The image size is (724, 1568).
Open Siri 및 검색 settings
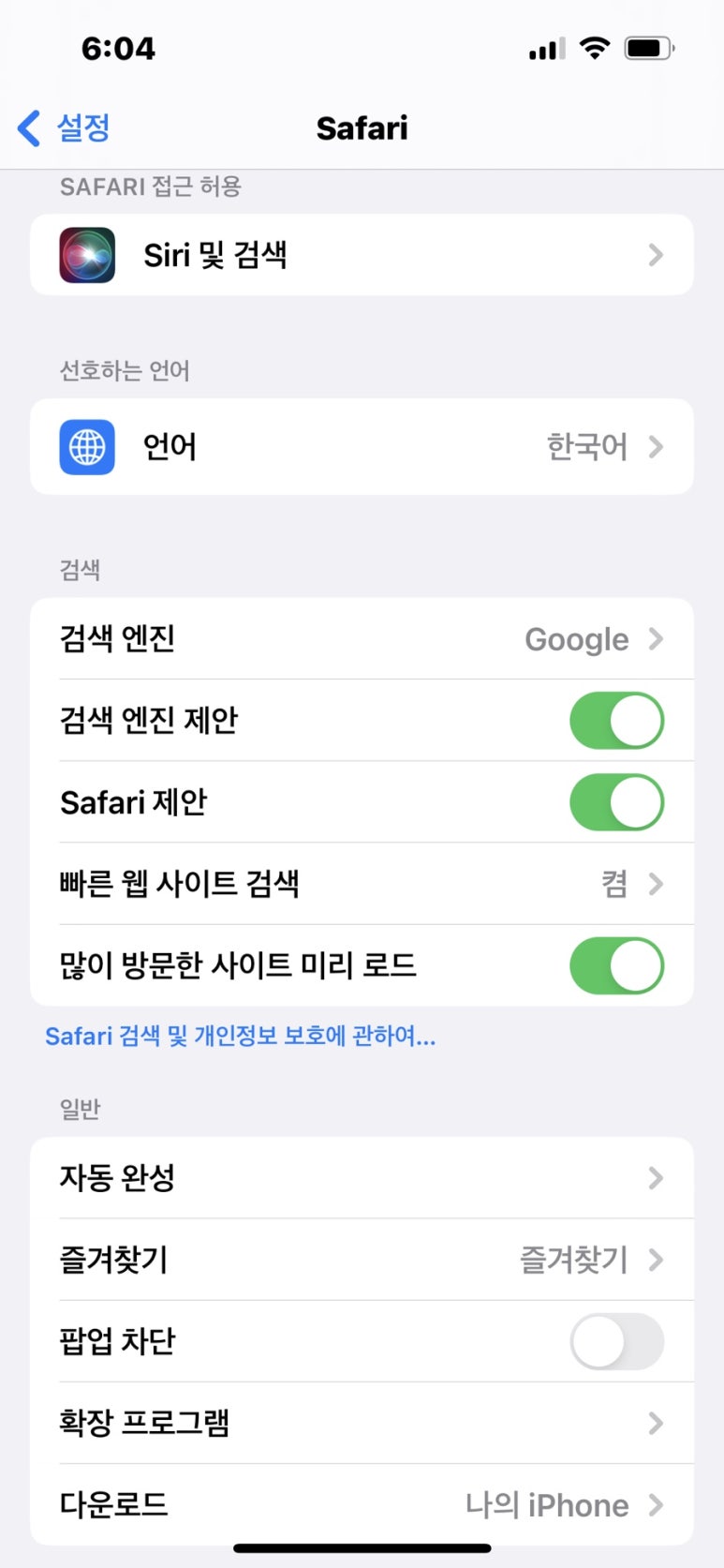click(x=362, y=255)
